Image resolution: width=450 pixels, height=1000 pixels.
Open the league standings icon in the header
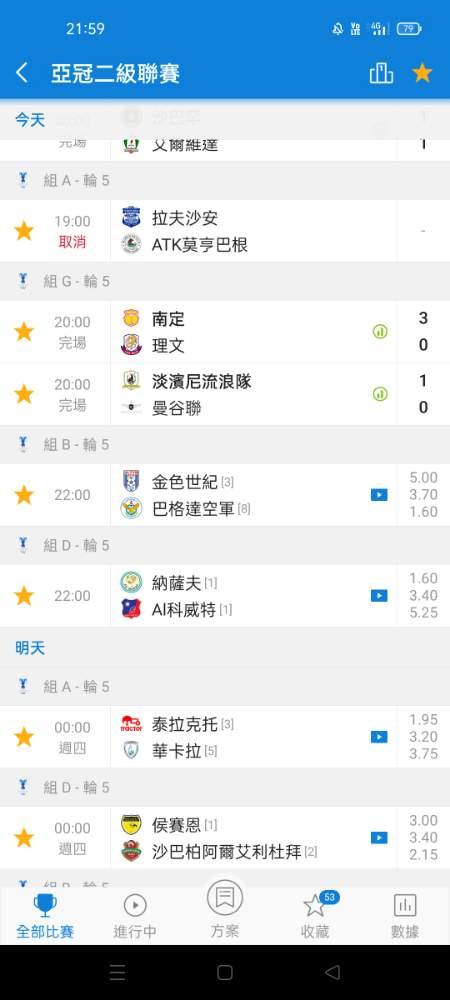click(381, 73)
